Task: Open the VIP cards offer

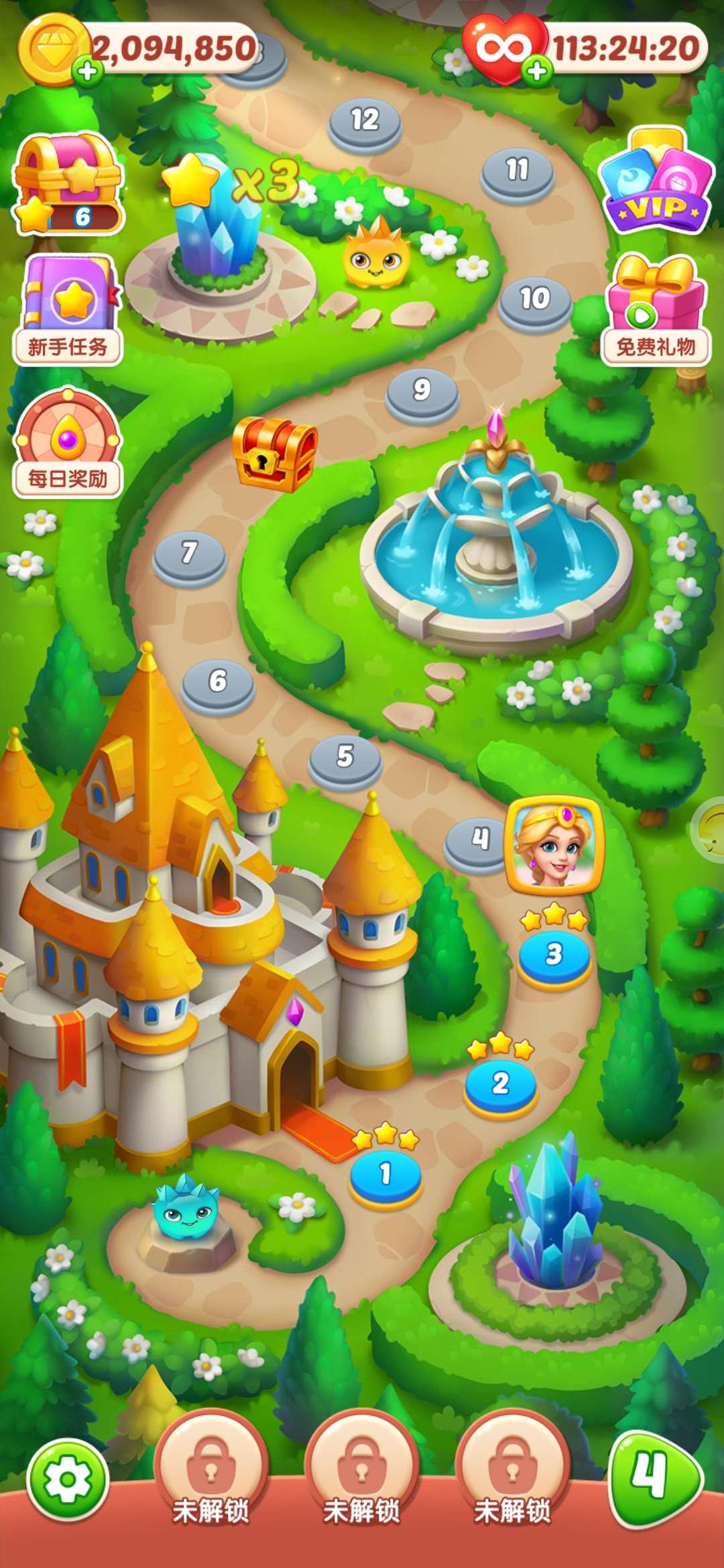Action: tap(657, 182)
